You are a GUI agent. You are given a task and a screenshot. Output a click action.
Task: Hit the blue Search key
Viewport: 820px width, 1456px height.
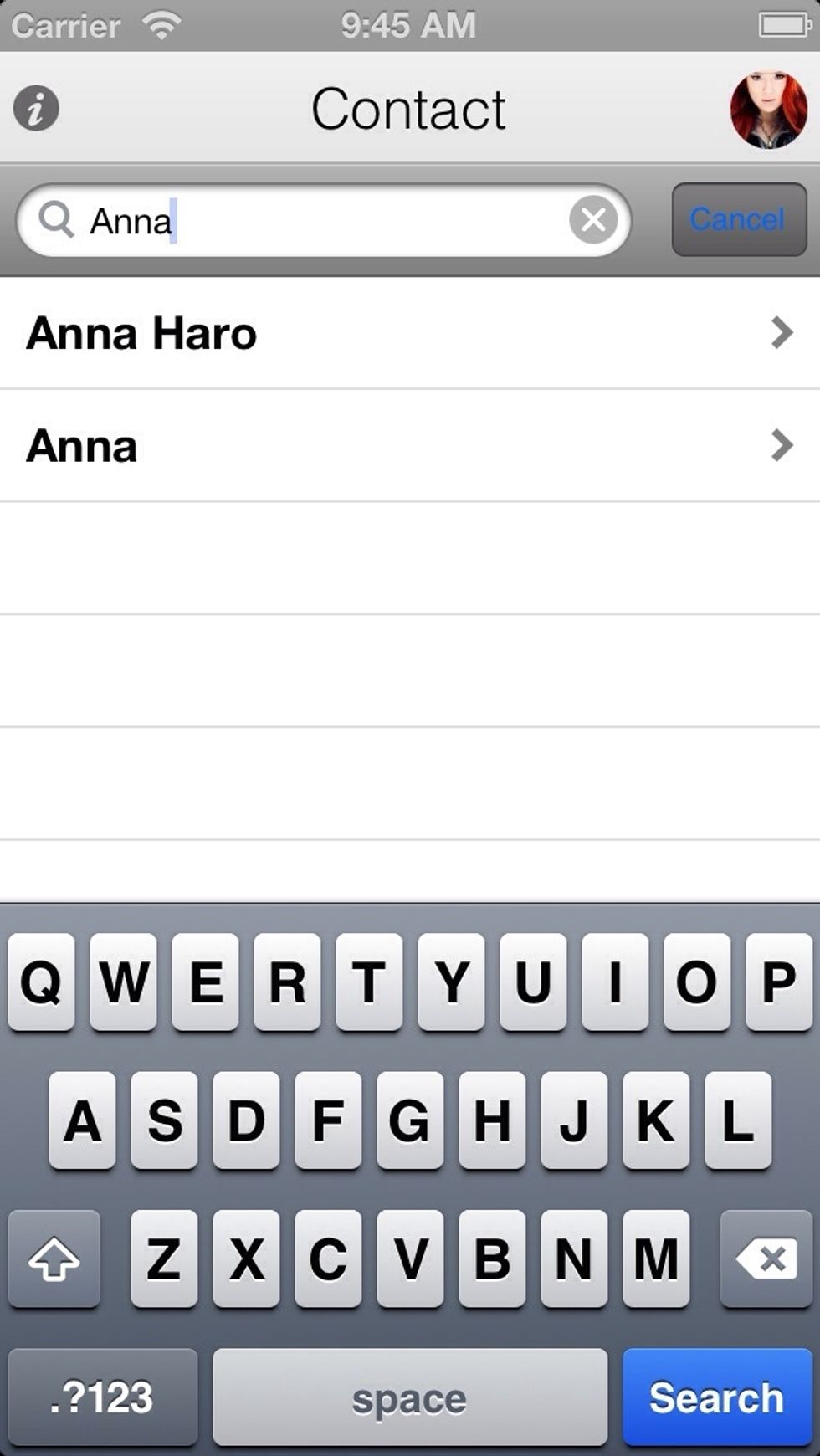(x=716, y=1397)
